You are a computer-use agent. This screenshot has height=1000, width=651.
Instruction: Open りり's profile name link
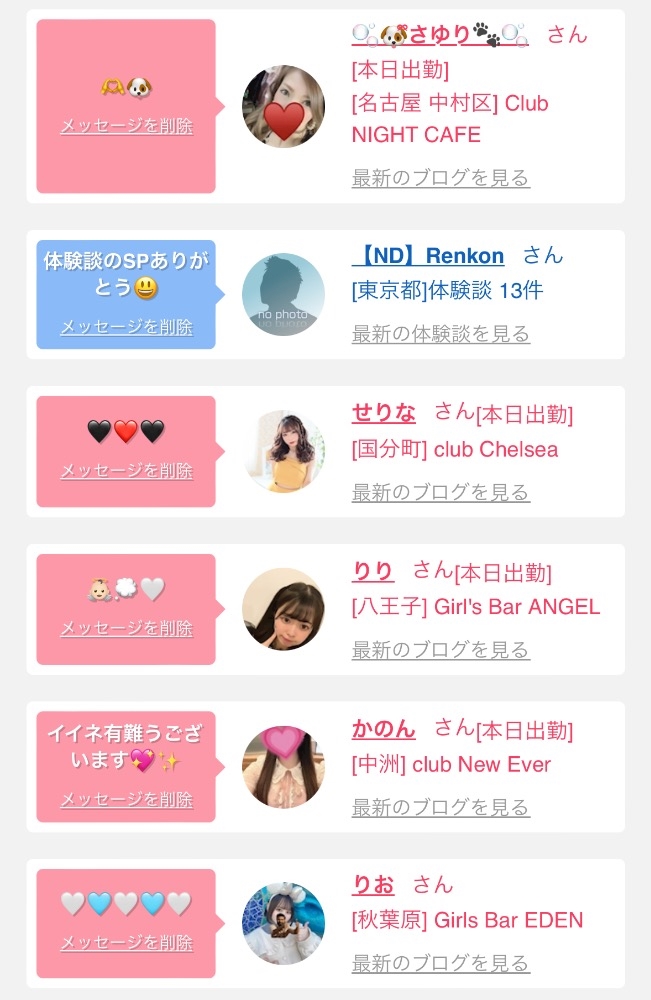[x=373, y=571]
